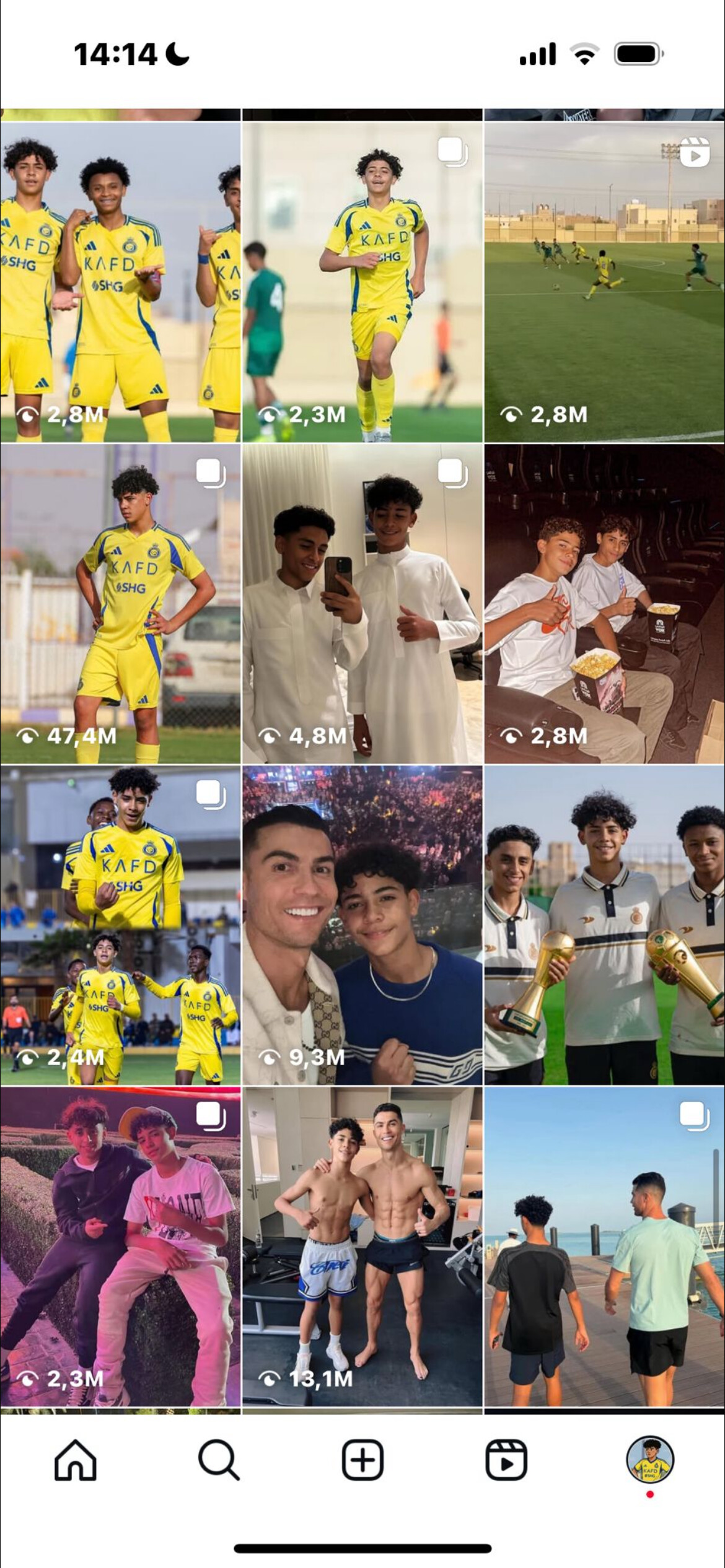725x1568 pixels.
Task: Open the hedge garden post with 2,3M views
Action: 120,1247
